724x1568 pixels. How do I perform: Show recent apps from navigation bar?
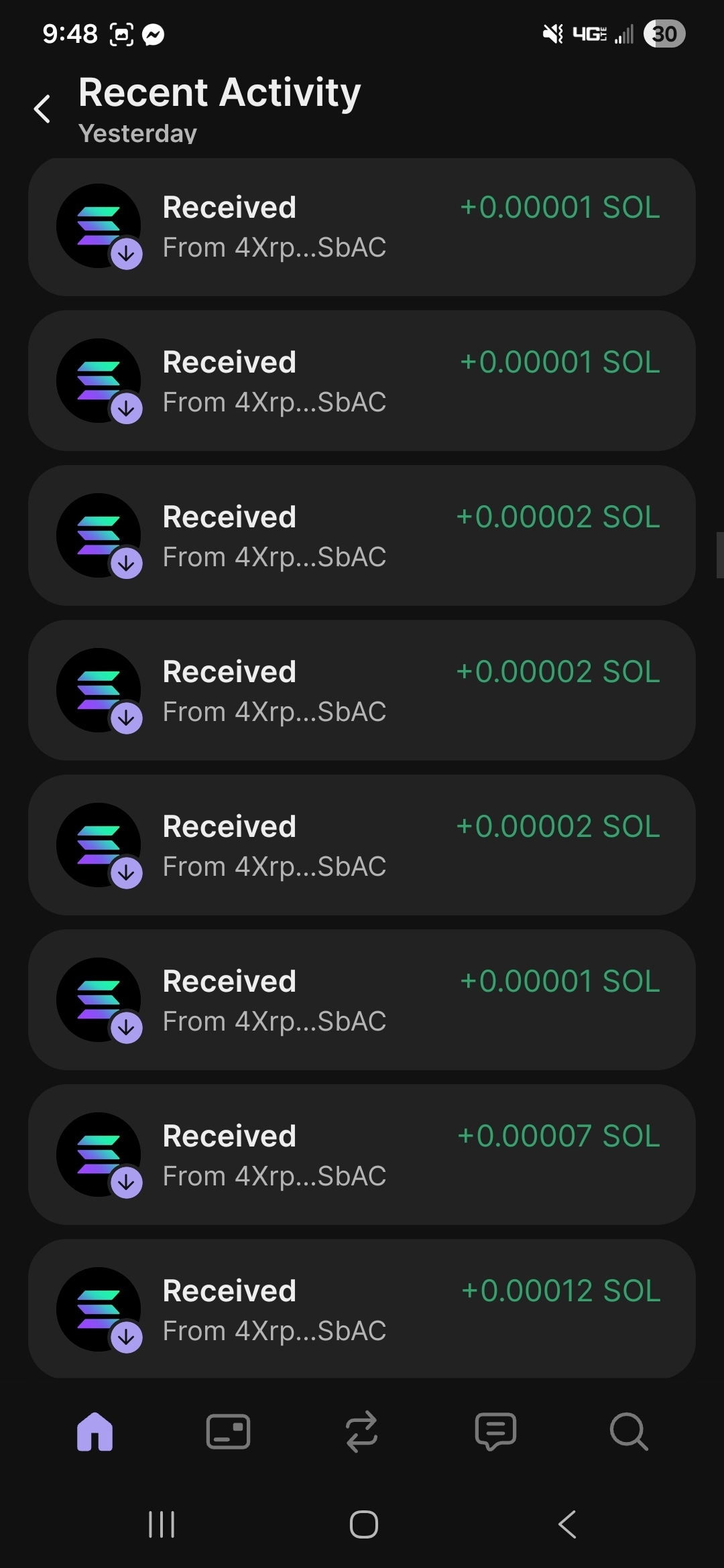pos(162,1524)
